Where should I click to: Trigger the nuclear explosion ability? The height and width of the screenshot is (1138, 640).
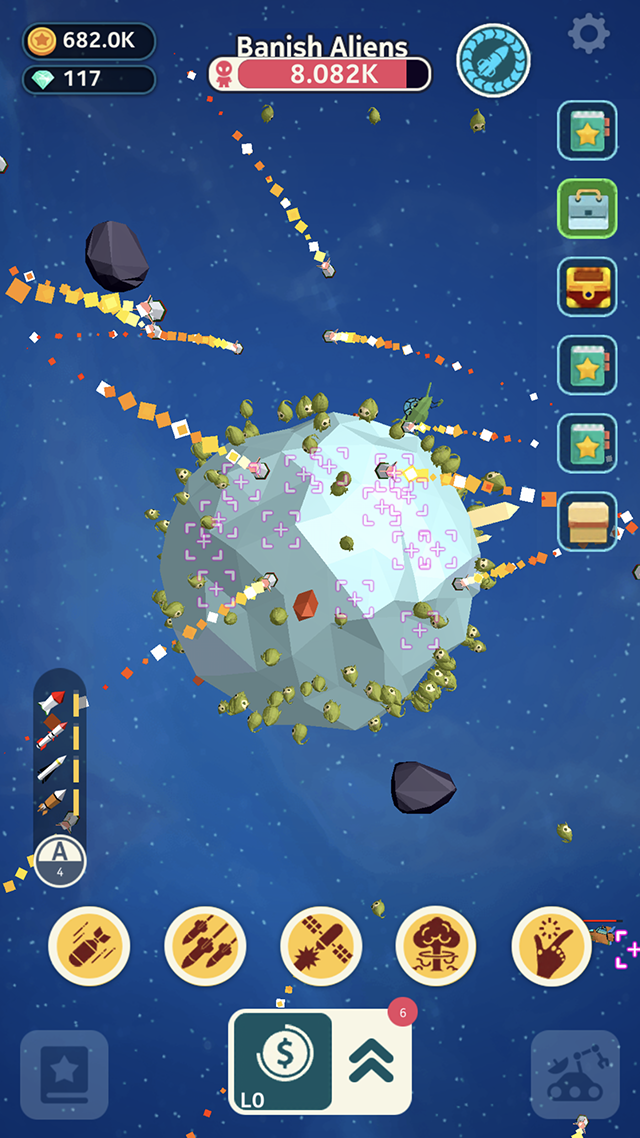pyautogui.click(x=436, y=947)
